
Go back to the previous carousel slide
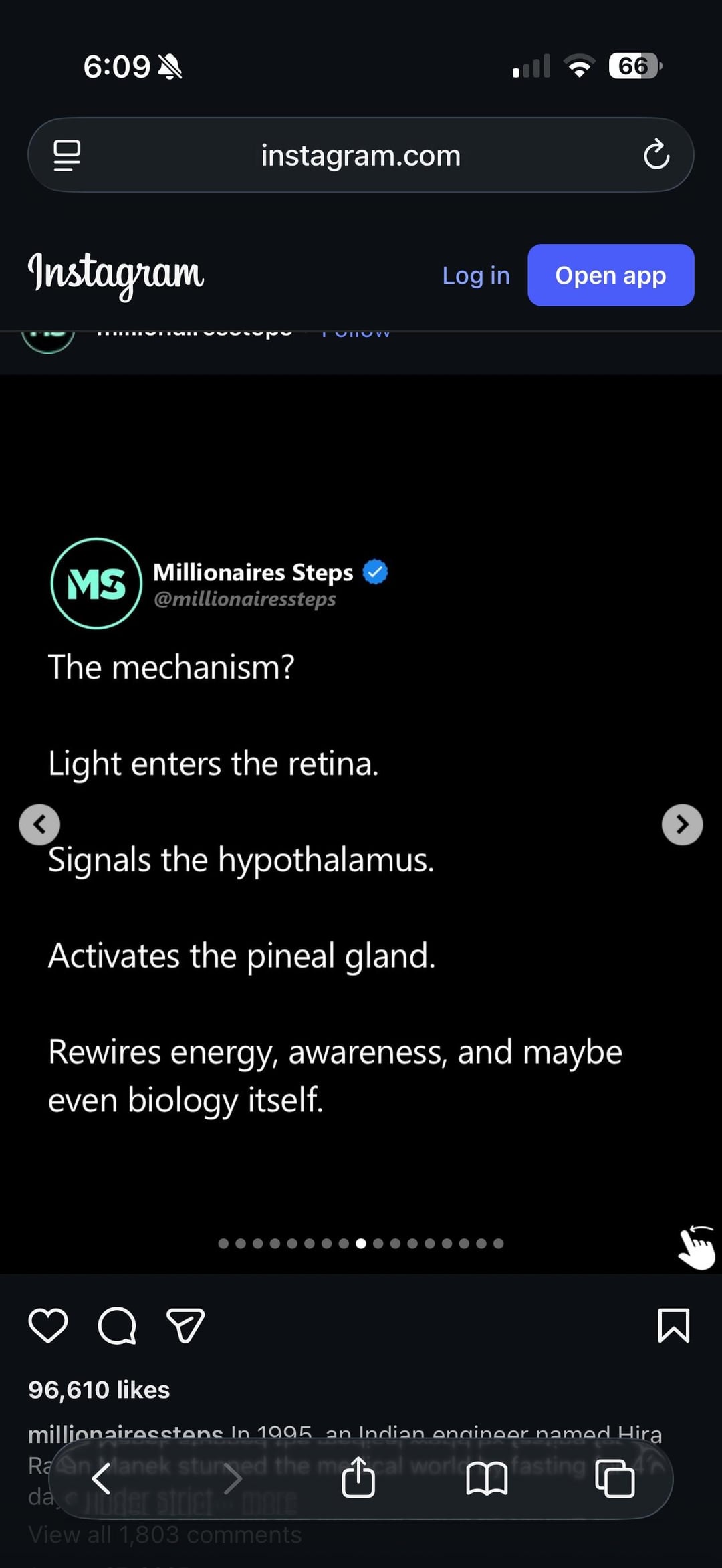point(39,824)
